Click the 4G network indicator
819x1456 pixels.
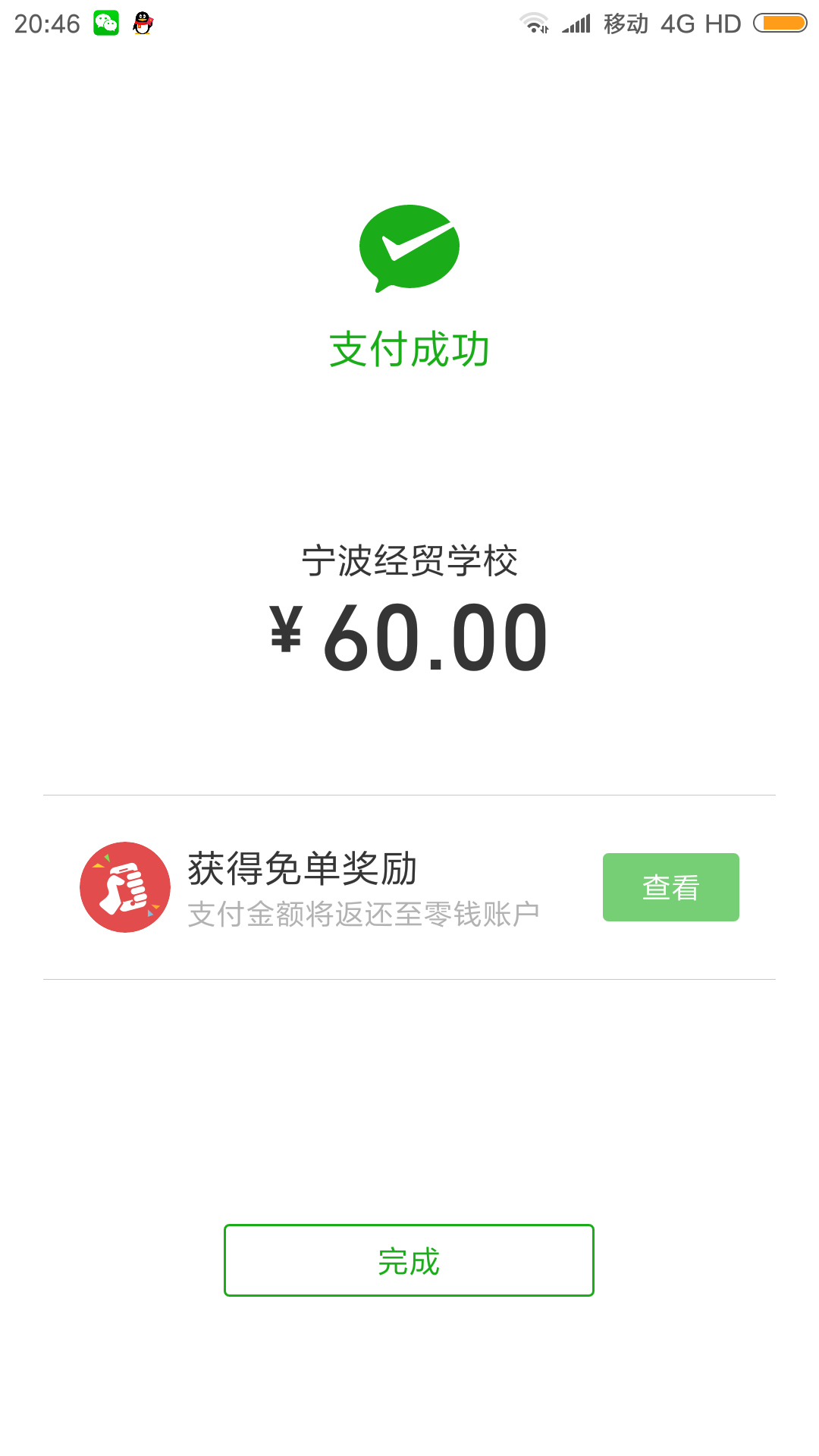point(677,24)
